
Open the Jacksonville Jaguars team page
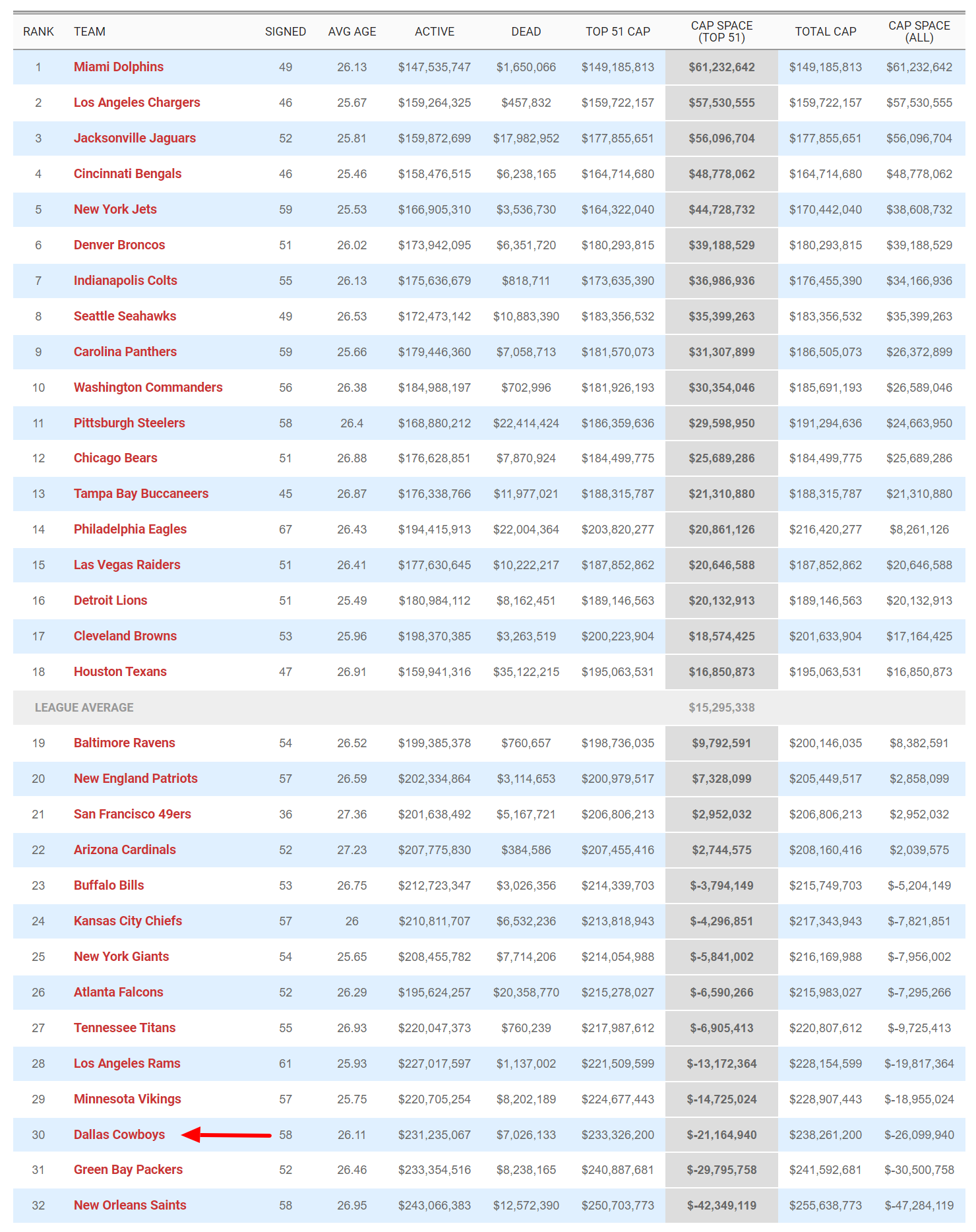(x=135, y=138)
